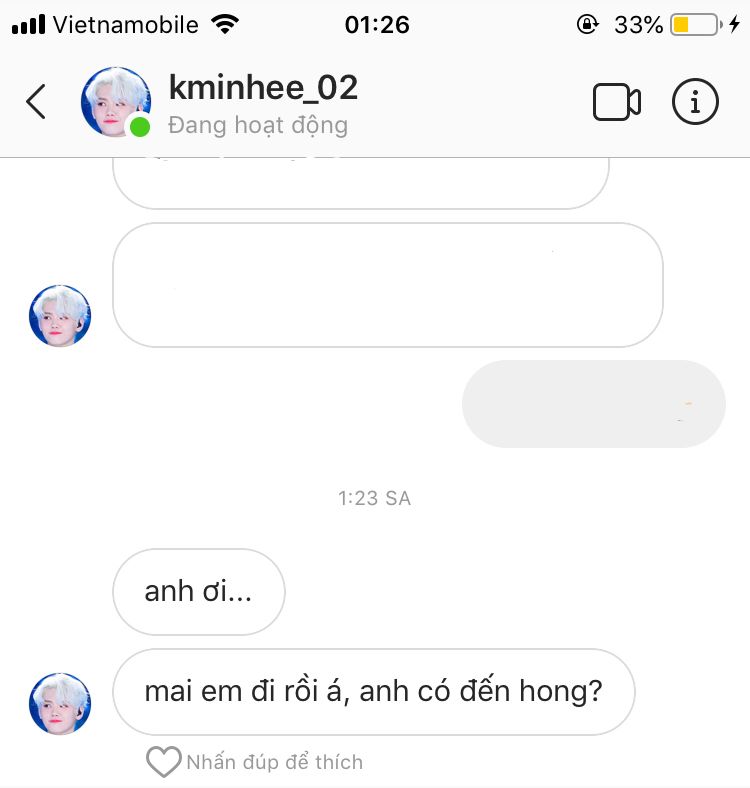The width and height of the screenshot is (750, 788).
Task: Tap the avatar beside the last message
Action: click(x=60, y=704)
